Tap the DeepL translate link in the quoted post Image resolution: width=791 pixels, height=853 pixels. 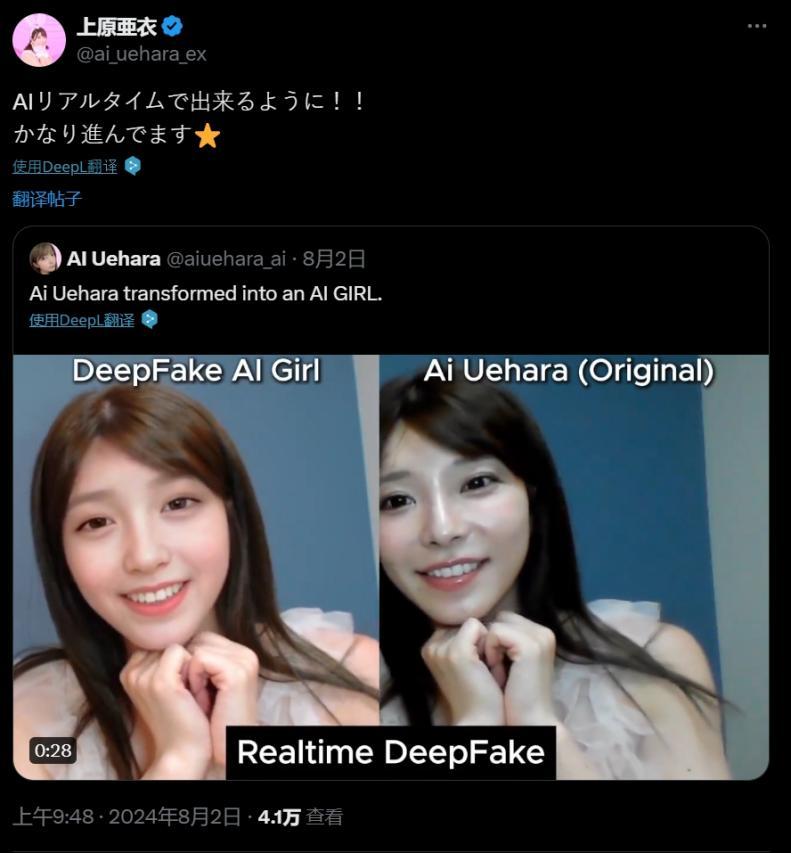[x=82, y=320]
